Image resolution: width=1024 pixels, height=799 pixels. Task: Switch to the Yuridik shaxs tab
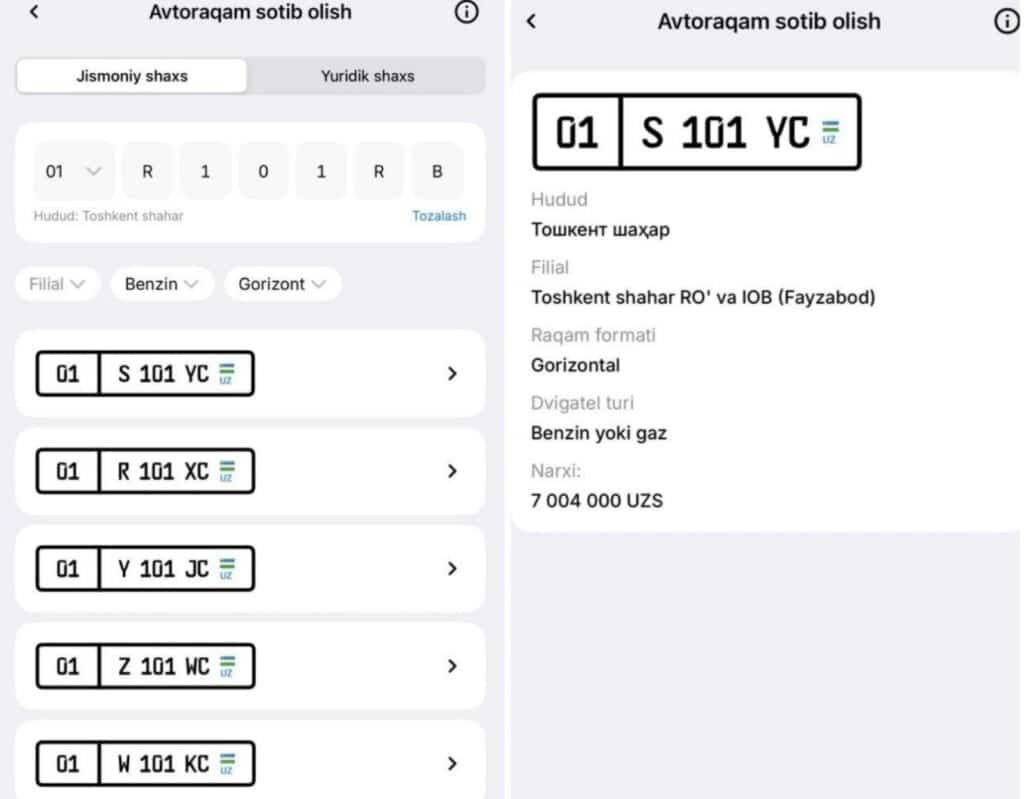tap(367, 76)
